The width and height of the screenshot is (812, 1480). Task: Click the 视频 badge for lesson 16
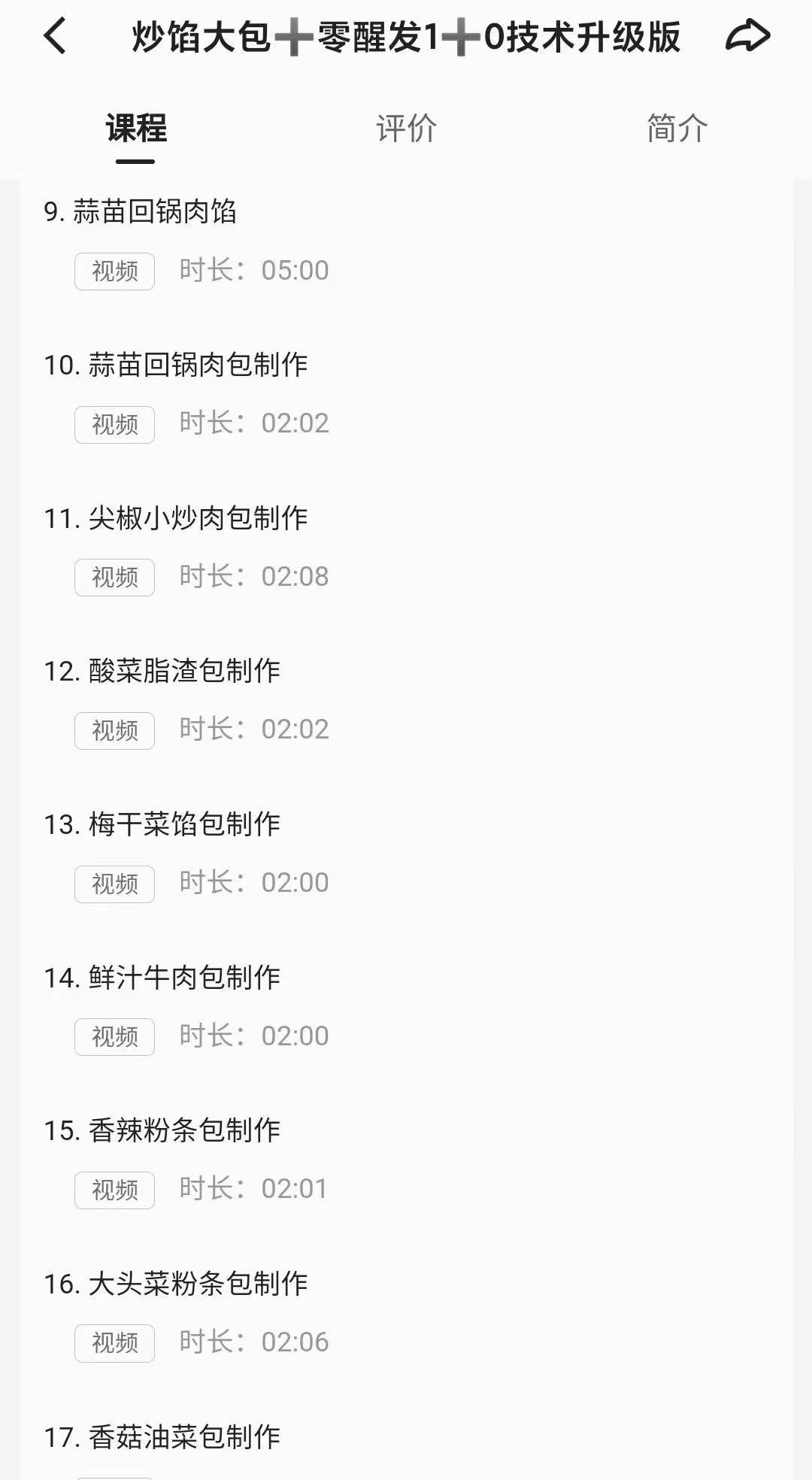point(114,1343)
